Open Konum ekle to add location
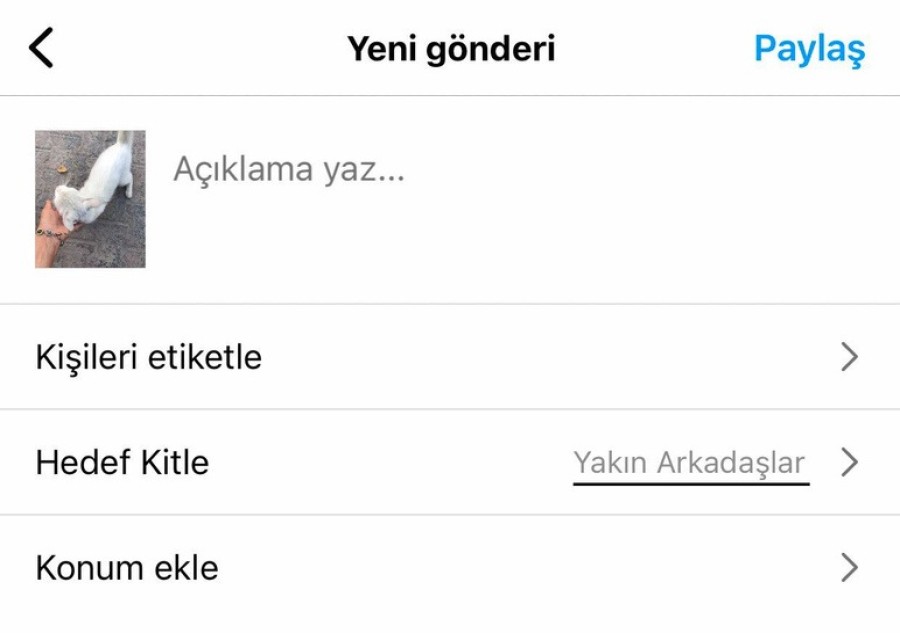Image resolution: width=900 pixels, height=633 pixels. click(449, 568)
